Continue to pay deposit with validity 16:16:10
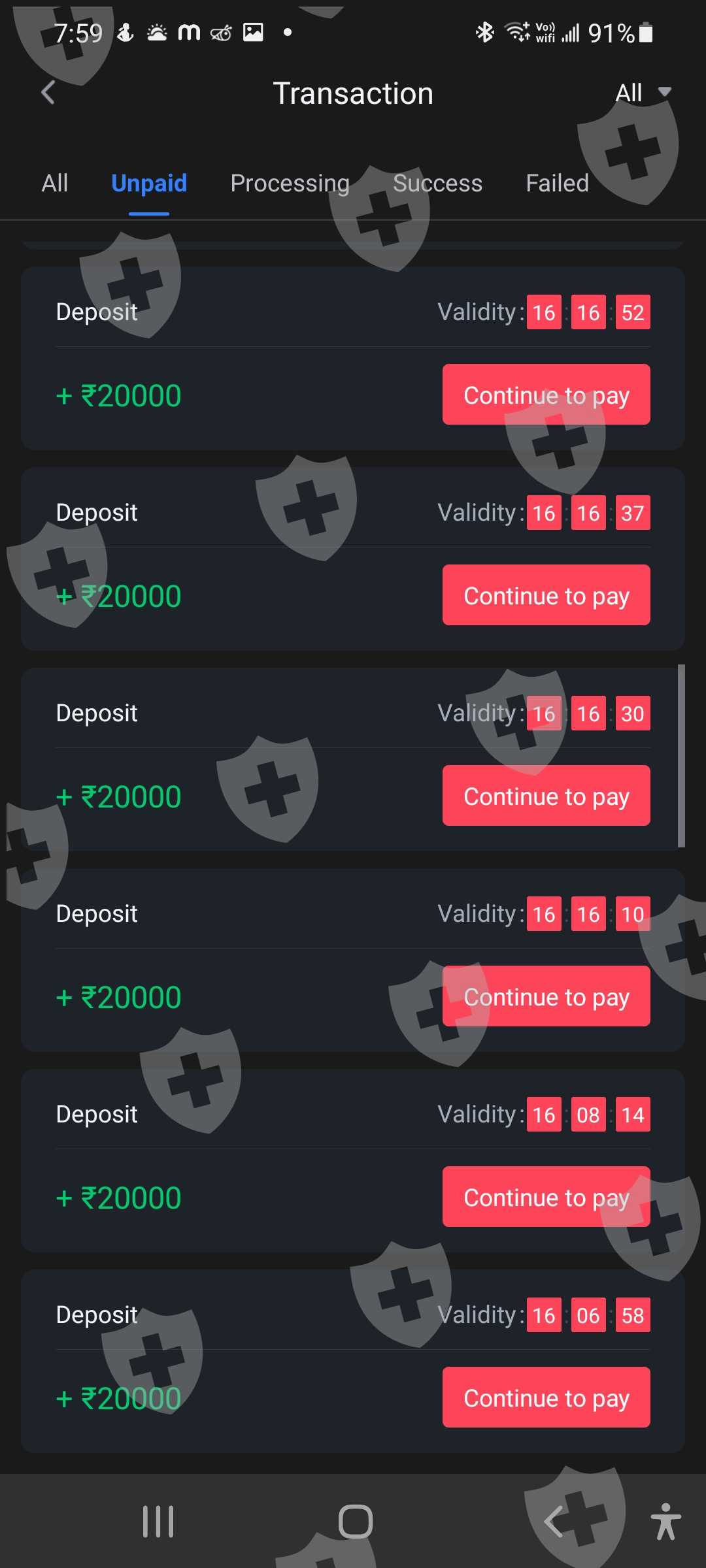 (546, 996)
